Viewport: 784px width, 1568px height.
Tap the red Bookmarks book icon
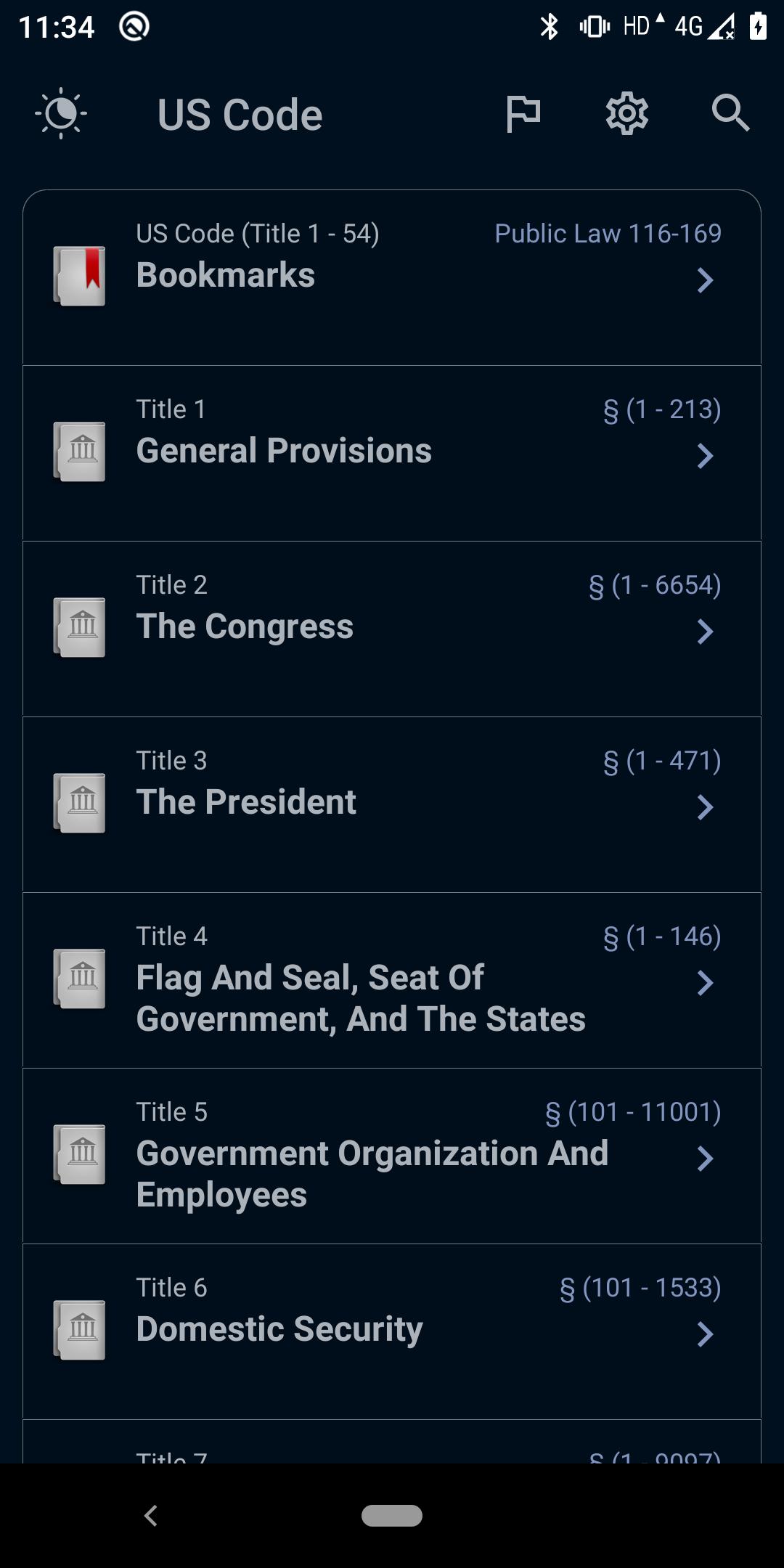(x=80, y=274)
